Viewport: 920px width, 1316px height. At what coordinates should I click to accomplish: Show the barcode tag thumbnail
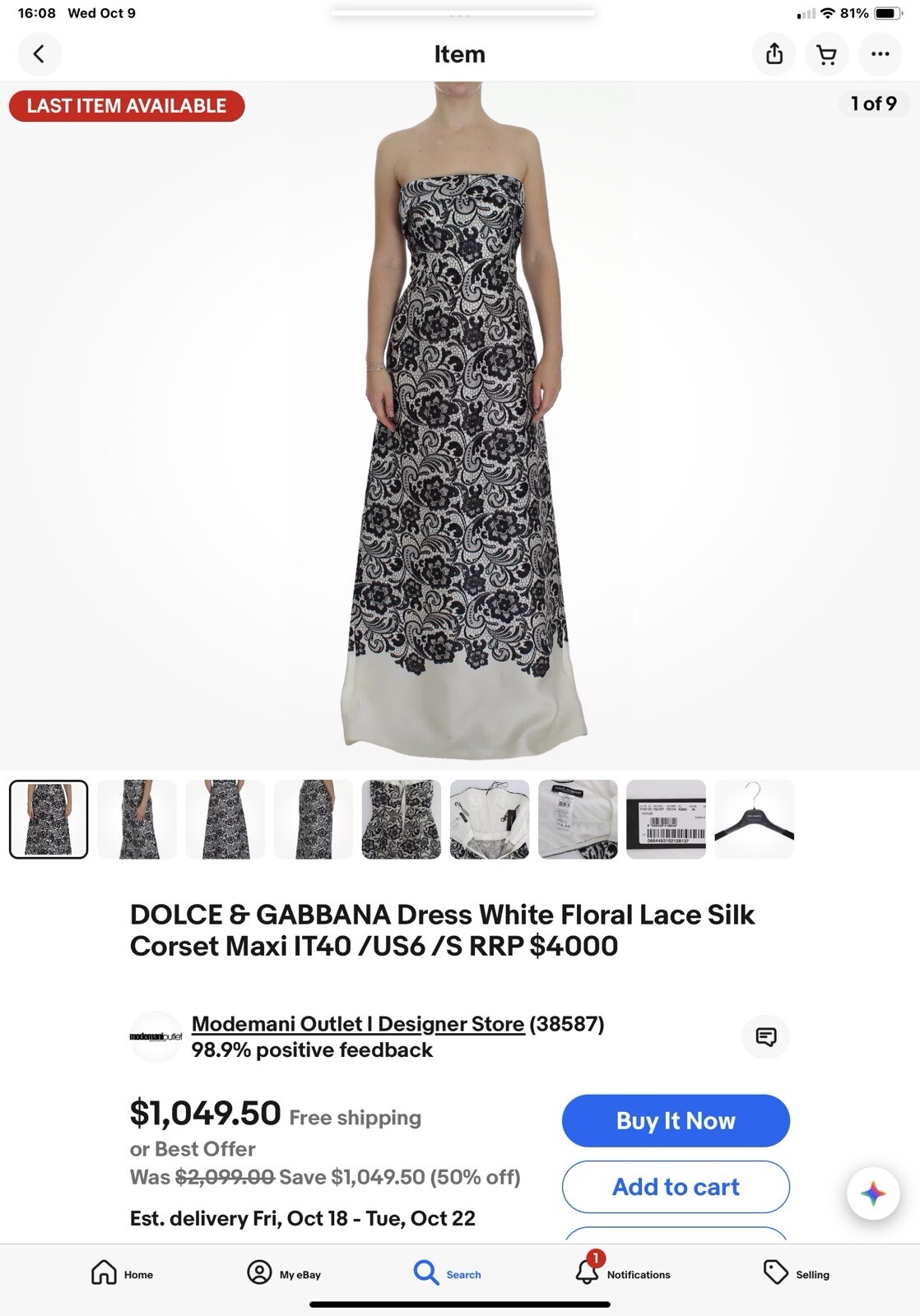tap(666, 819)
